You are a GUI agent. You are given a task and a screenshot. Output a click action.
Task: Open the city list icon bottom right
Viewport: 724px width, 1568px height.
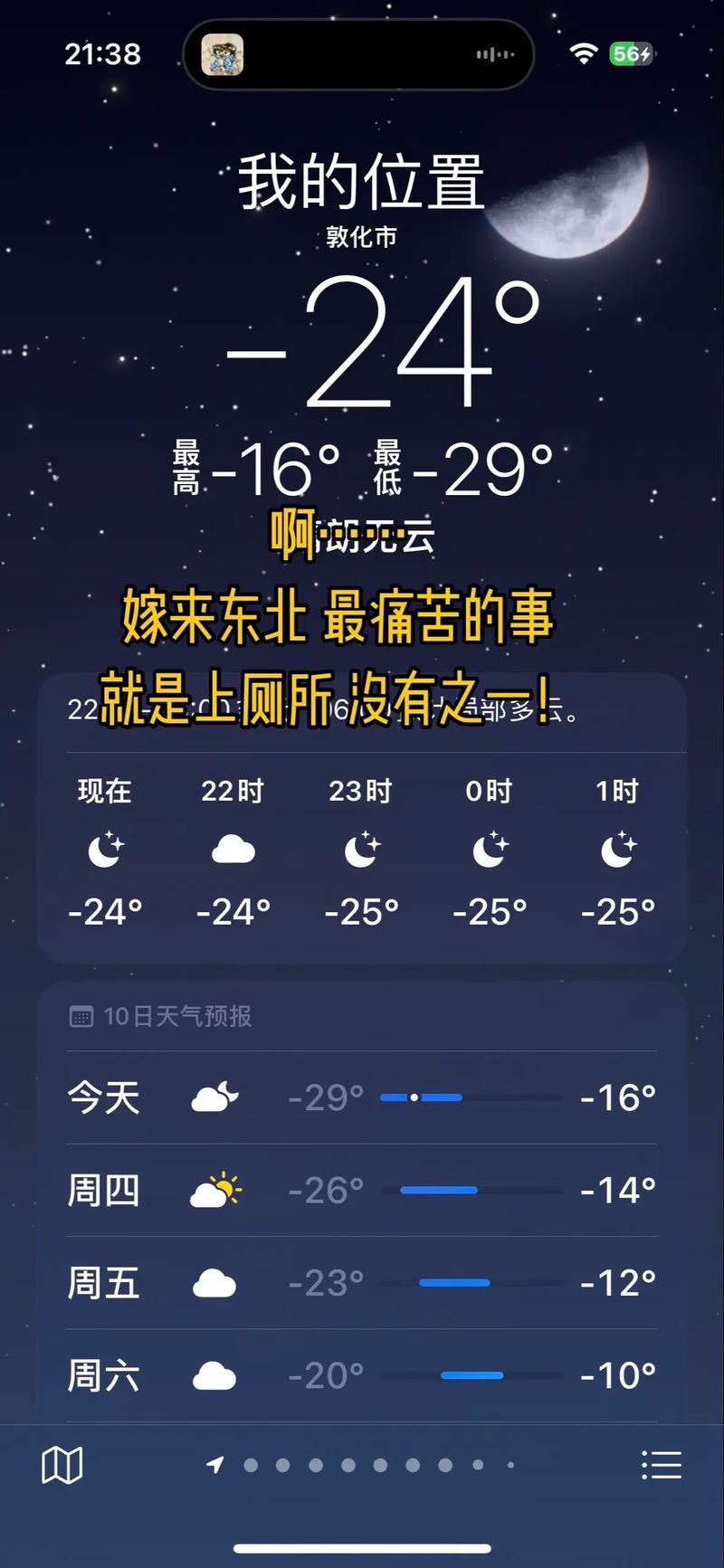click(x=662, y=1463)
